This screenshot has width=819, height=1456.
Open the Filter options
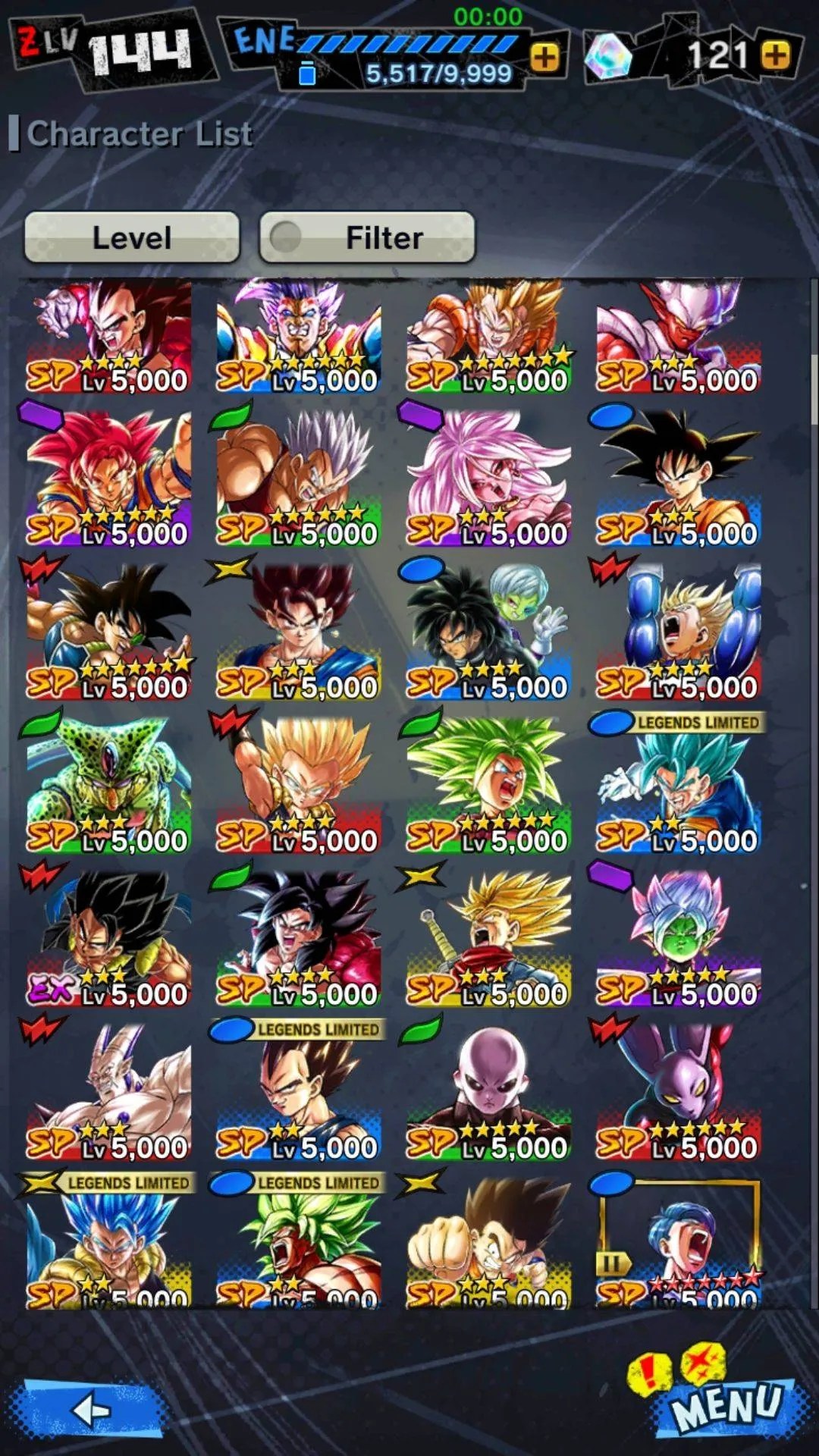point(368,237)
